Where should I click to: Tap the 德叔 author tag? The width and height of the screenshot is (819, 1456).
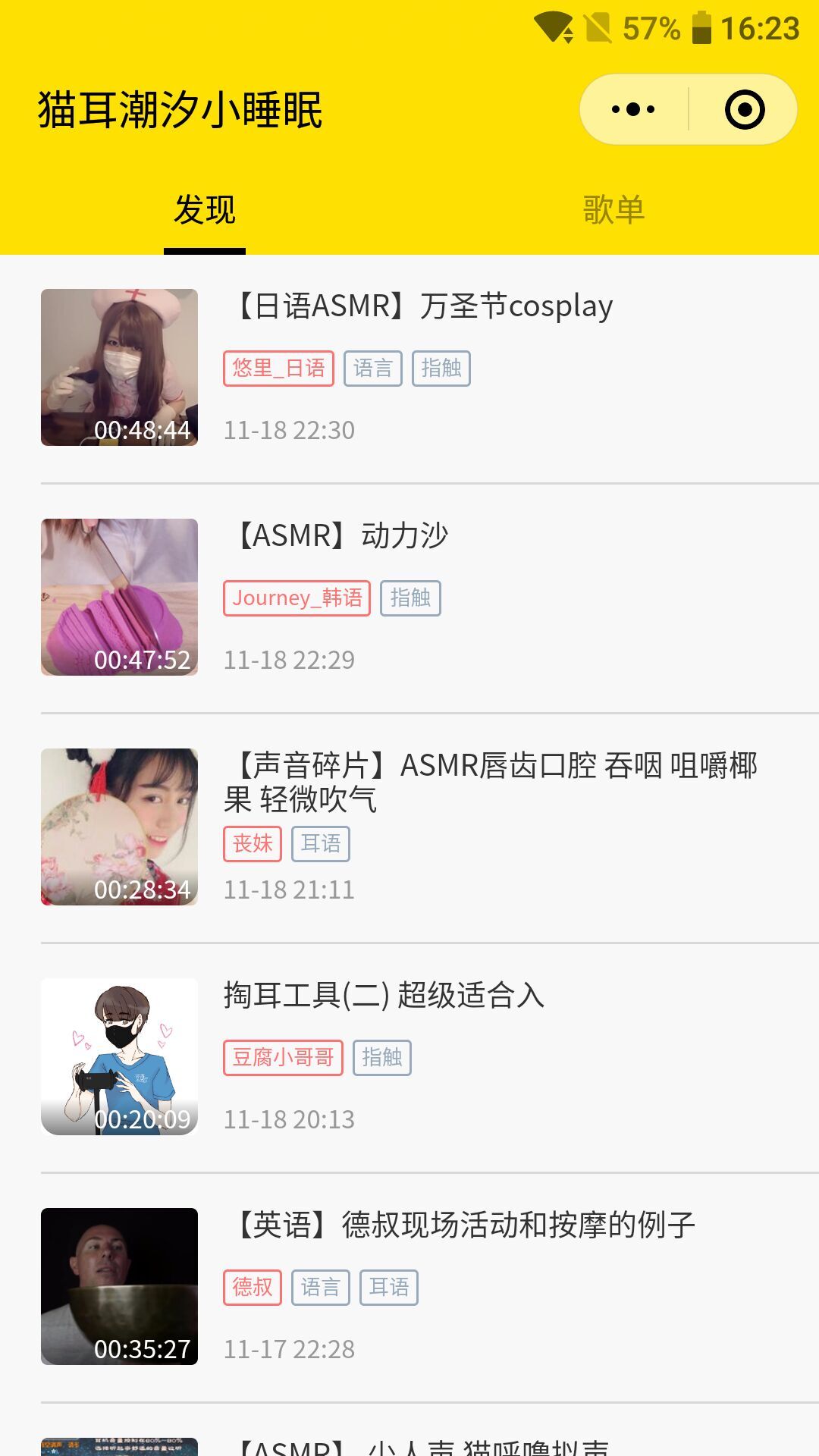253,1288
